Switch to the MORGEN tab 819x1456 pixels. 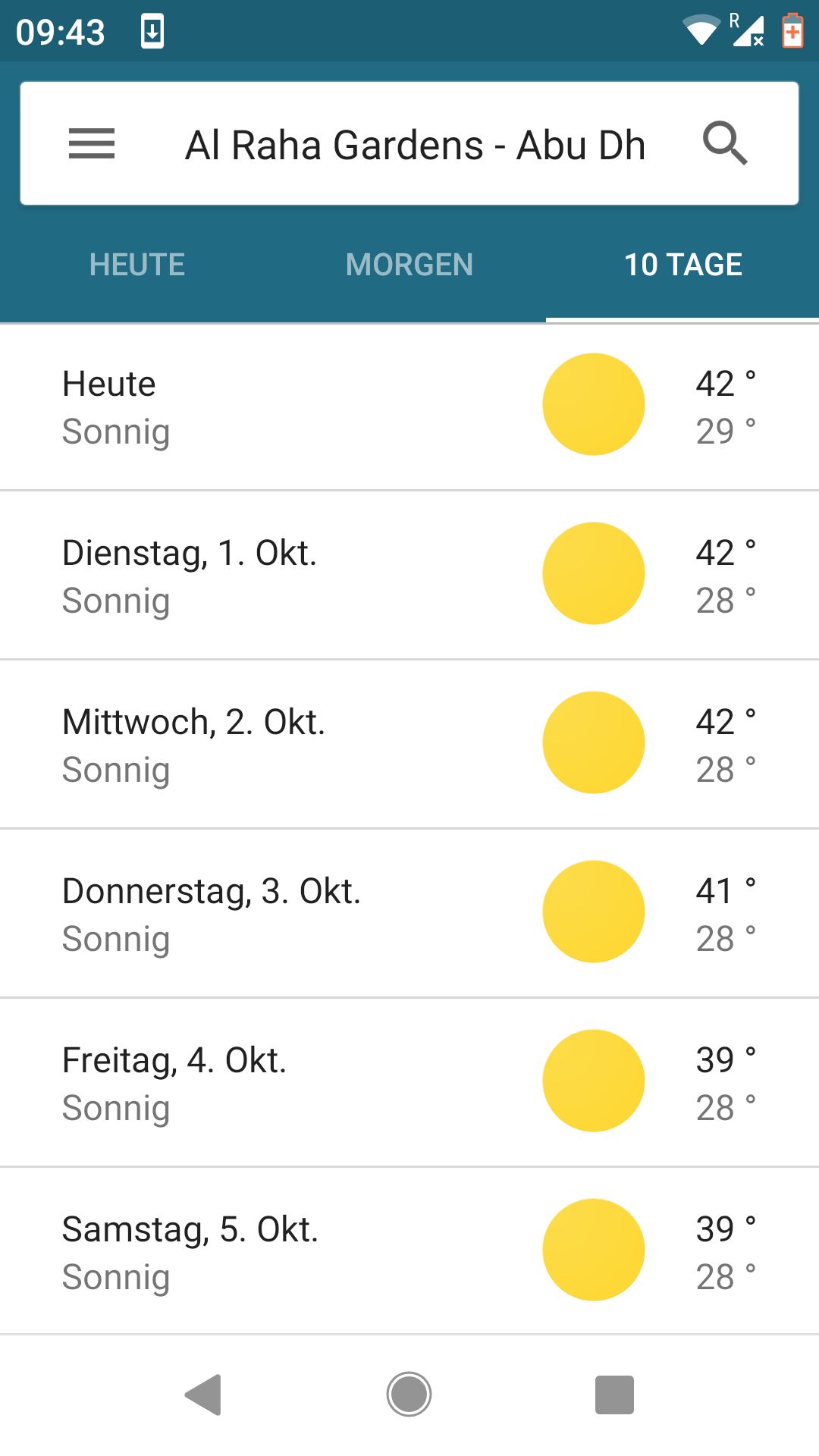[x=409, y=265]
